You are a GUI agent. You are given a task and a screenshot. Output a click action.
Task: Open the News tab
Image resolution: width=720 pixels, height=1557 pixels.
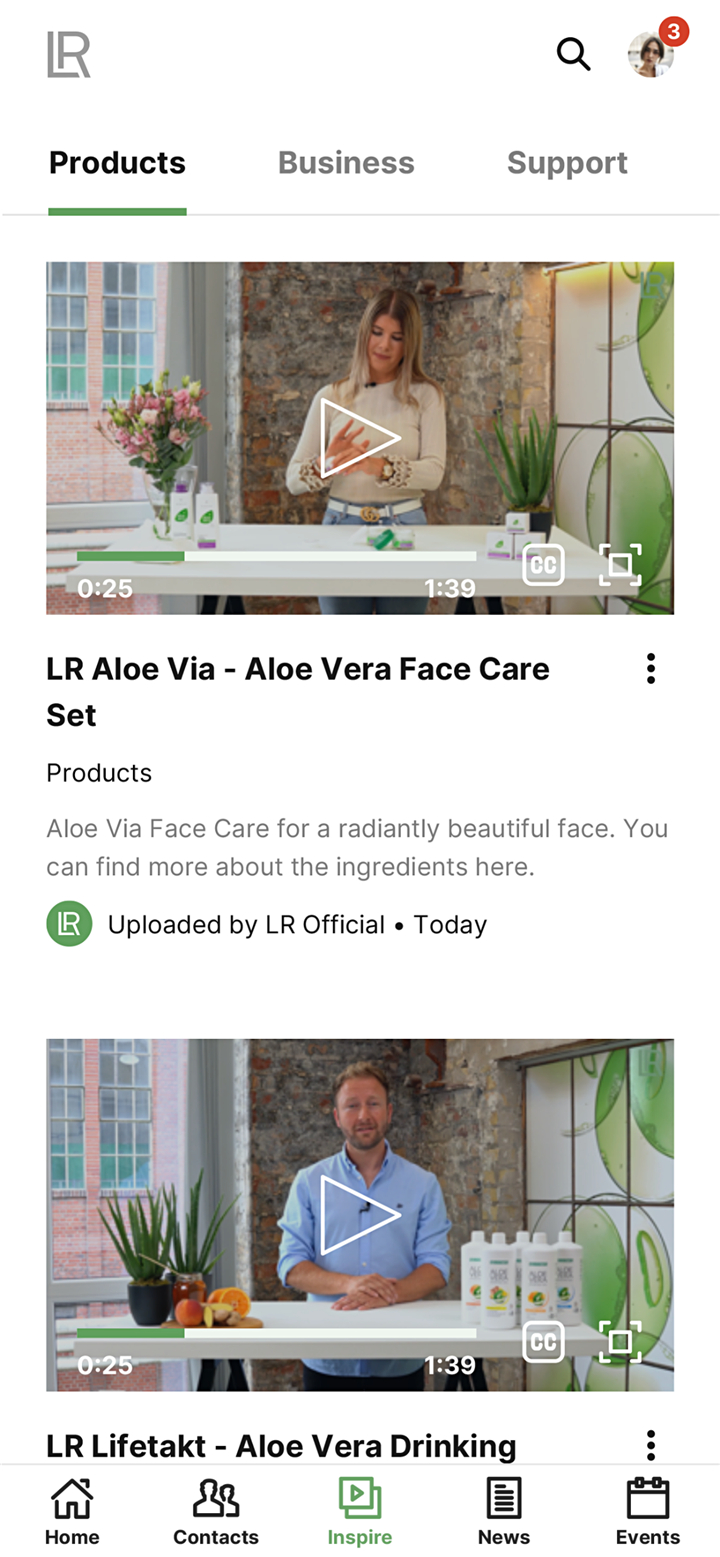[504, 1513]
